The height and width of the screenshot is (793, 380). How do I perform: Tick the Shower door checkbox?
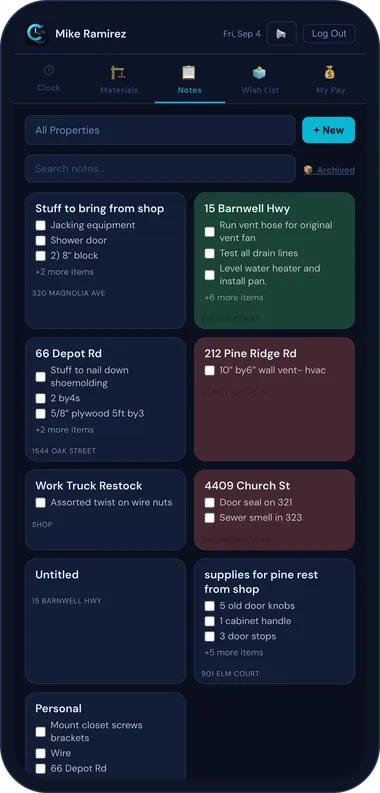40,241
